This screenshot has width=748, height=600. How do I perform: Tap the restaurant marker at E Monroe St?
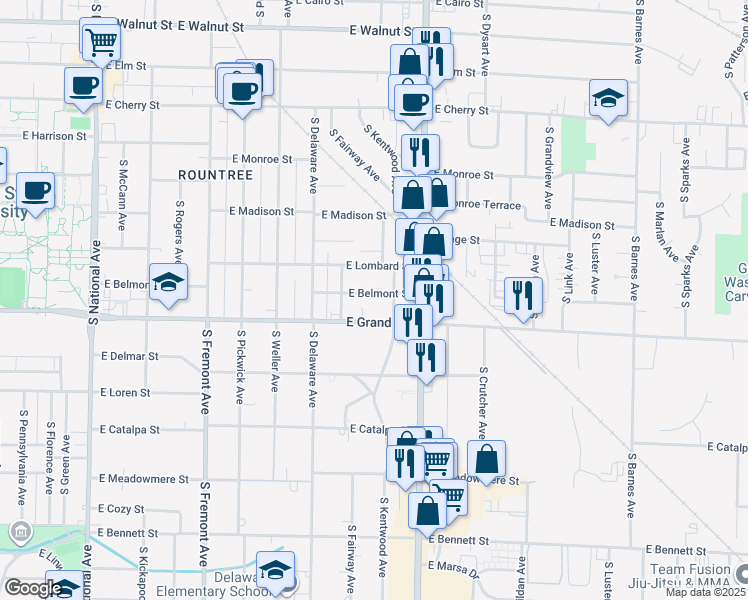coord(420,153)
